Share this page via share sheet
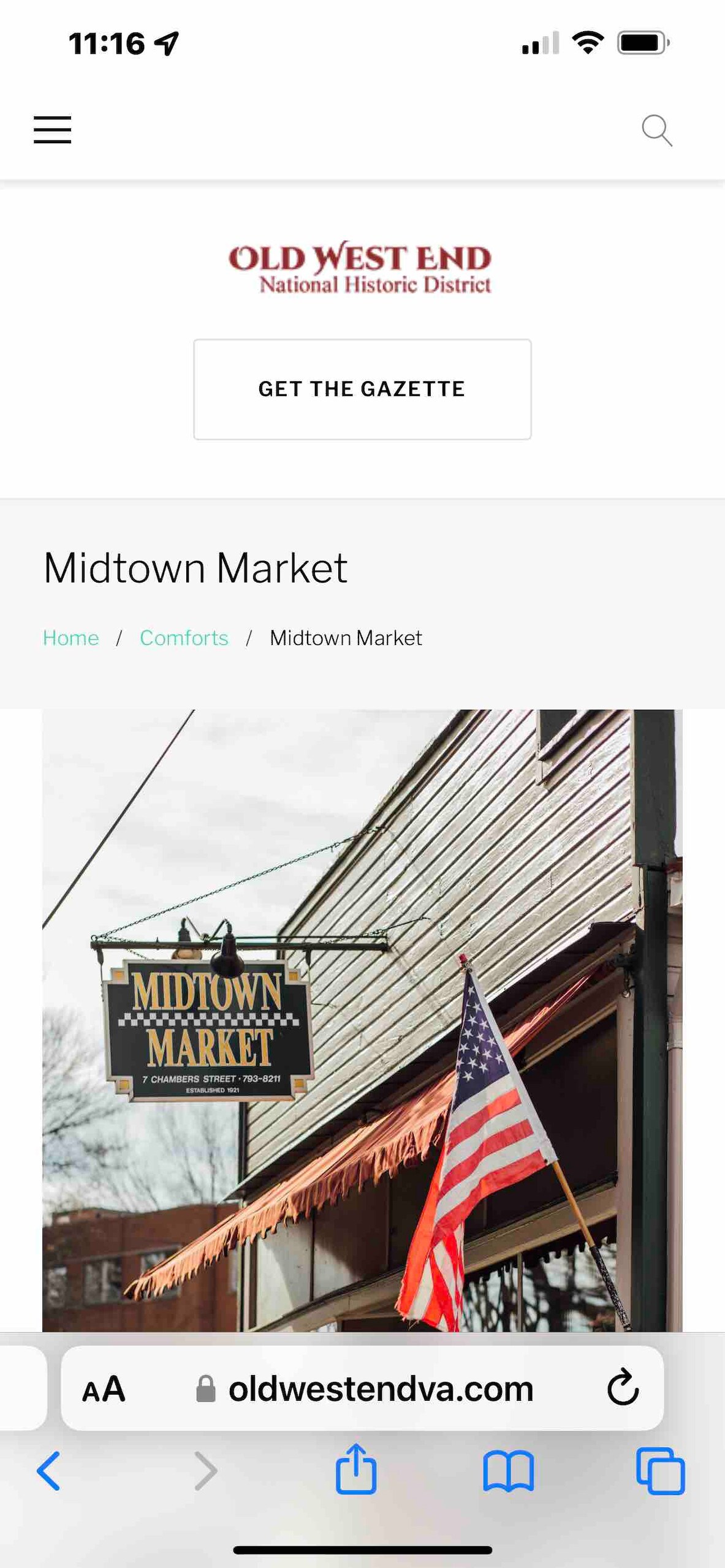Screen dimensions: 725x1568 coord(355,1469)
